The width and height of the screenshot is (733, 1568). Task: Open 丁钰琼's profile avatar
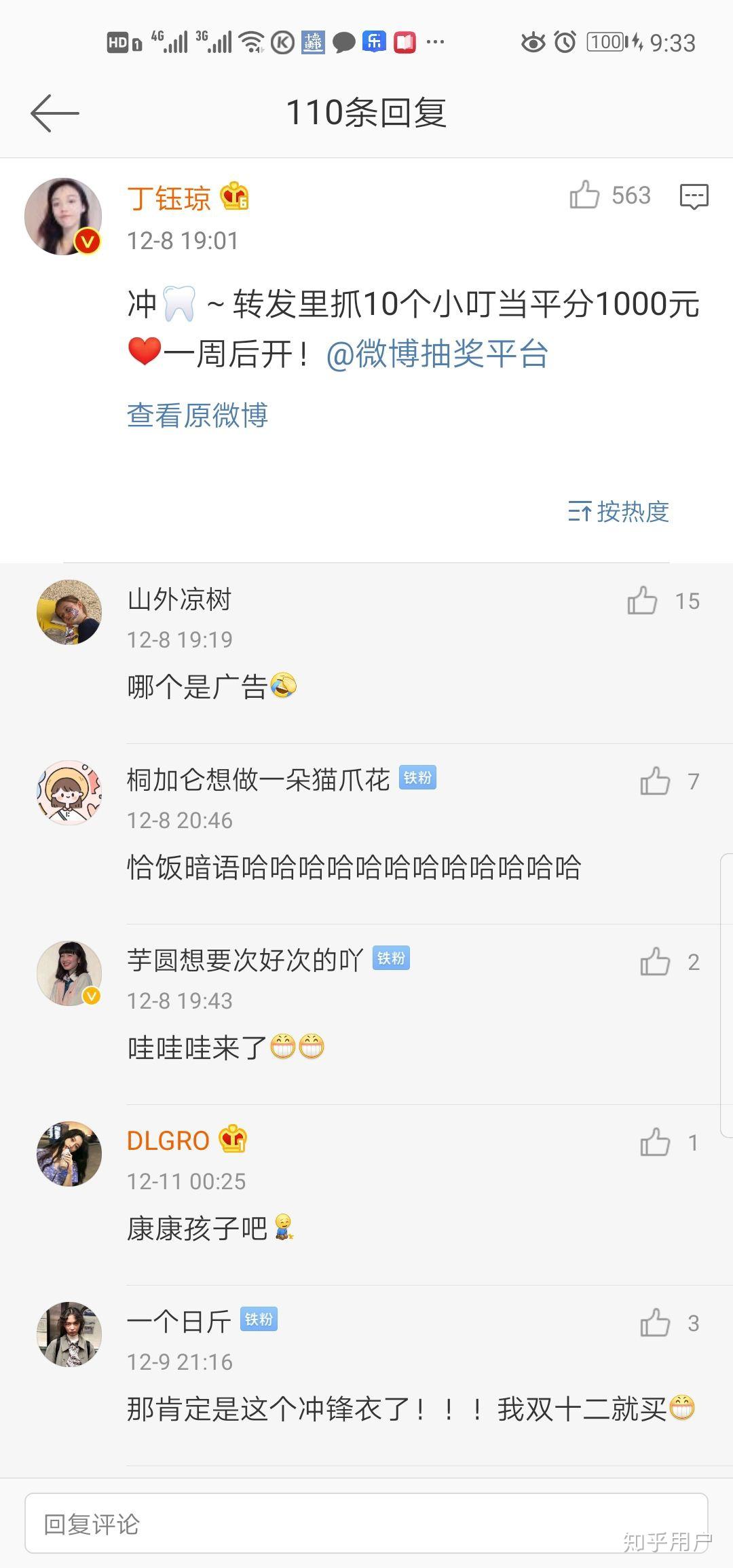pyautogui.click(x=63, y=217)
